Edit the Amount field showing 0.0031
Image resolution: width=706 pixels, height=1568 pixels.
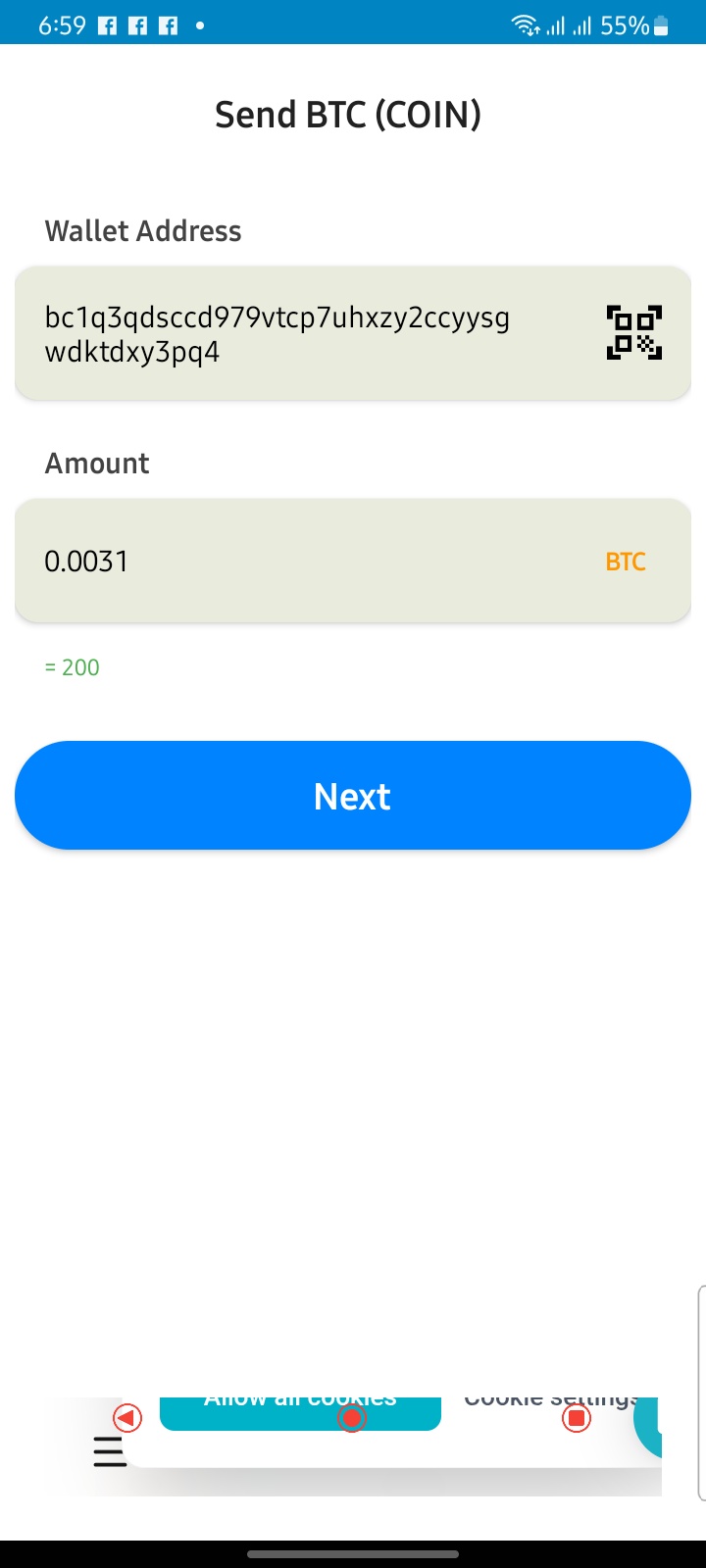(x=353, y=561)
